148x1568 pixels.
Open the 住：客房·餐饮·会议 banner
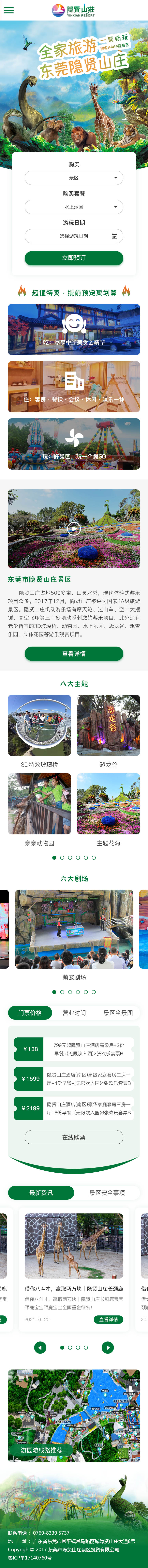coord(74,387)
